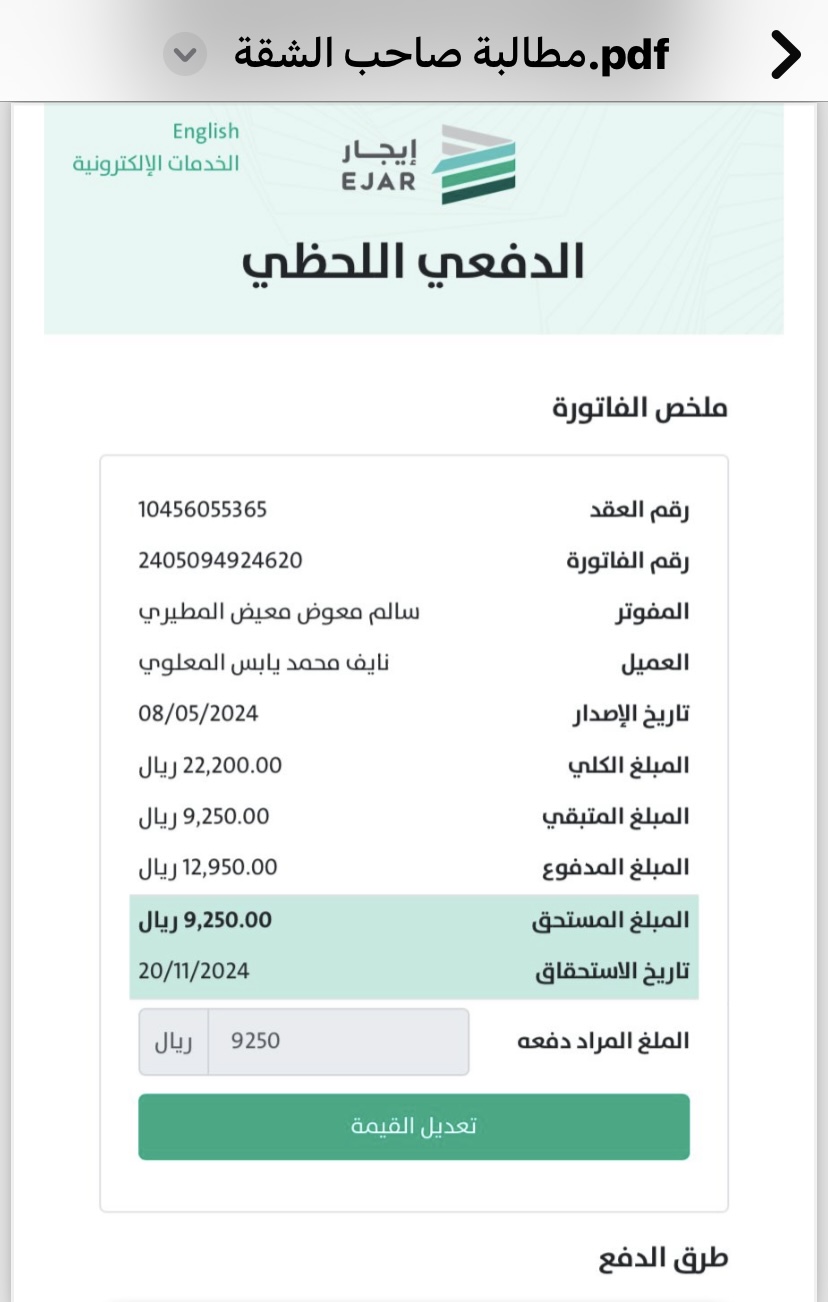Tap the تعديل القيمة button
This screenshot has width=828, height=1302.
pos(414,1127)
